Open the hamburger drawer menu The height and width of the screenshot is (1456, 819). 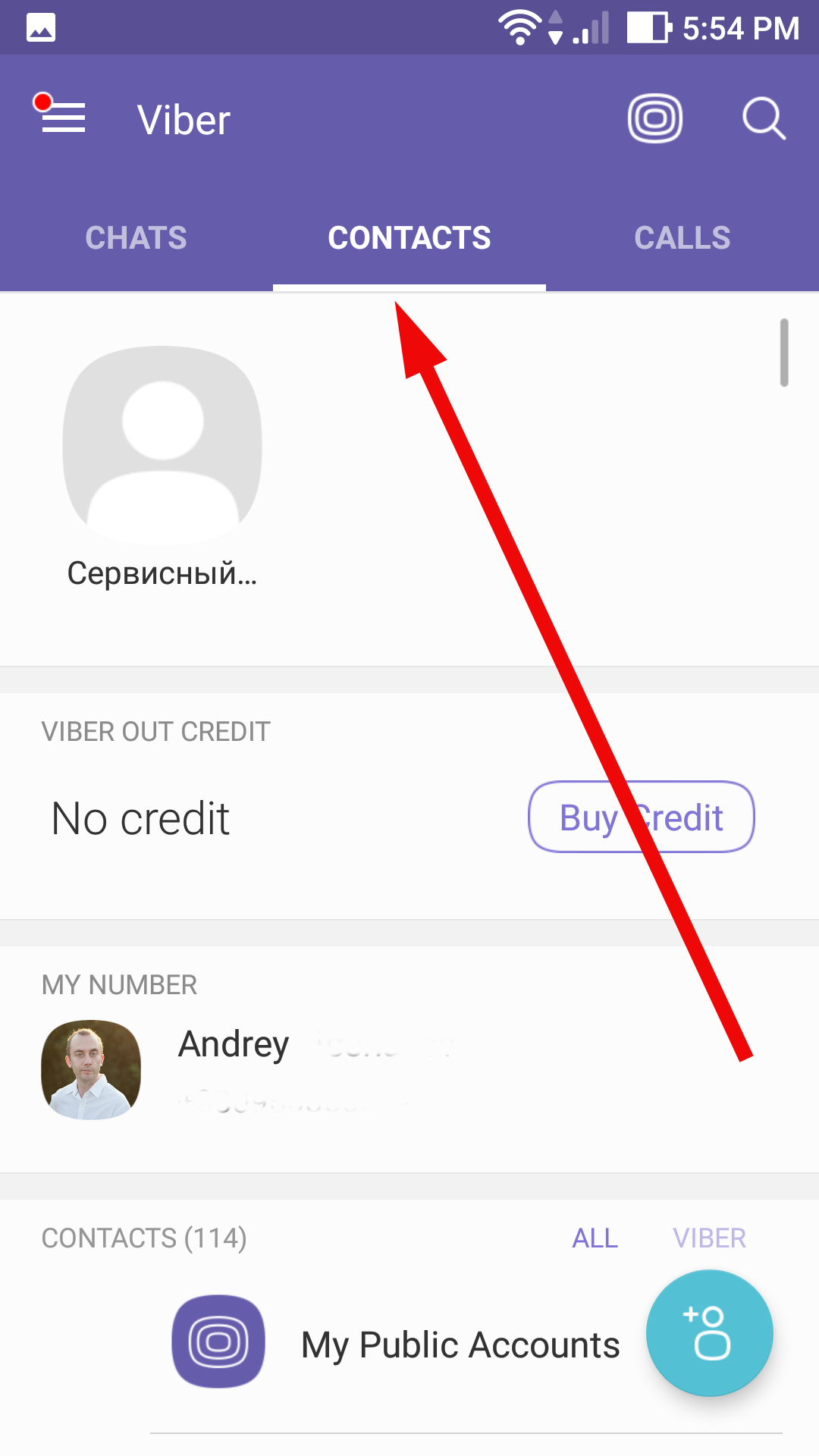(62, 118)
